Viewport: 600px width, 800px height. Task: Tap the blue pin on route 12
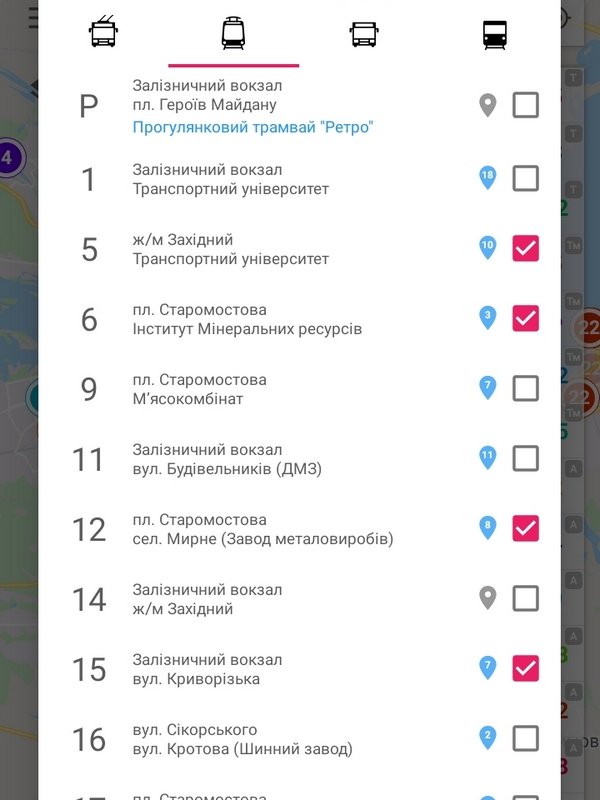pyautogui.click(x=488, y=528)
